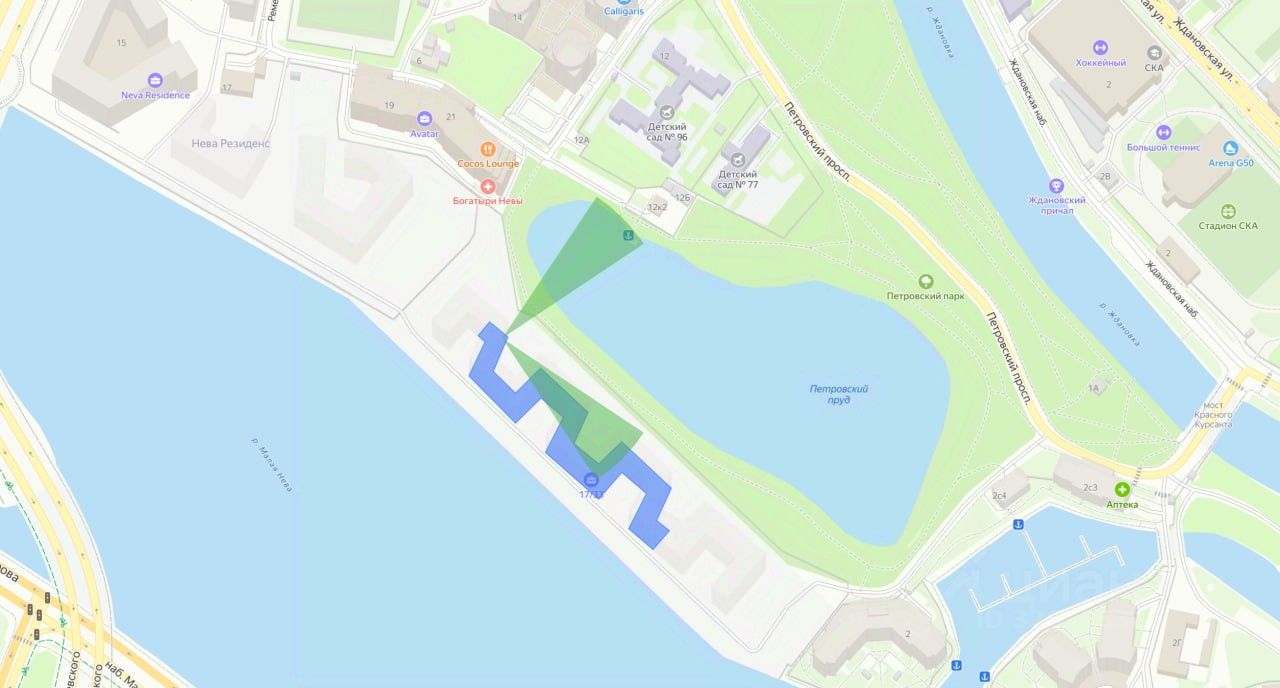
Task: Tap the Ждановский причал marker
Action: 1056,186
